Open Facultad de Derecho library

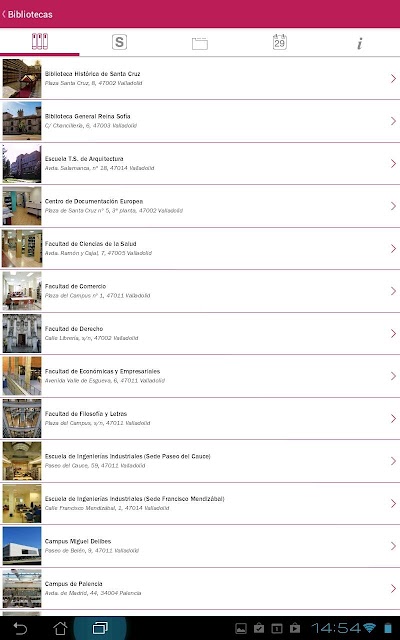pos(200,333)
